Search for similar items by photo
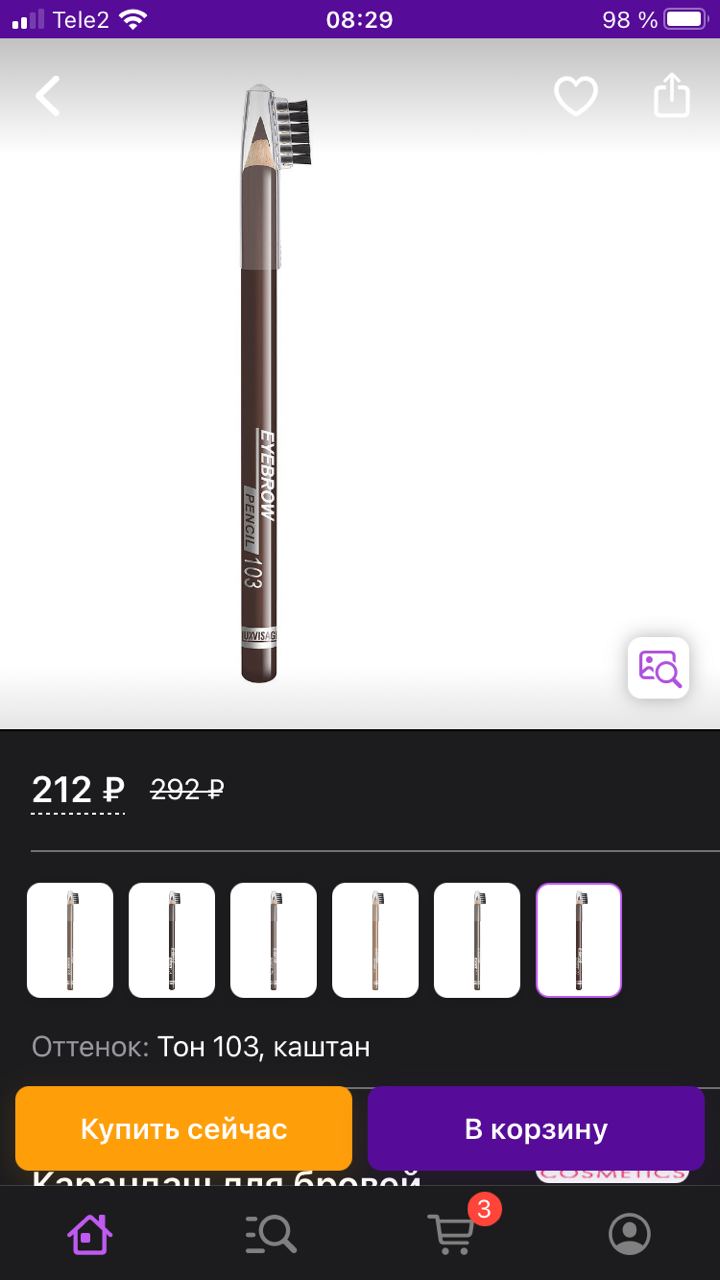This screenshot has width=720, height=1280. (658, 667)
